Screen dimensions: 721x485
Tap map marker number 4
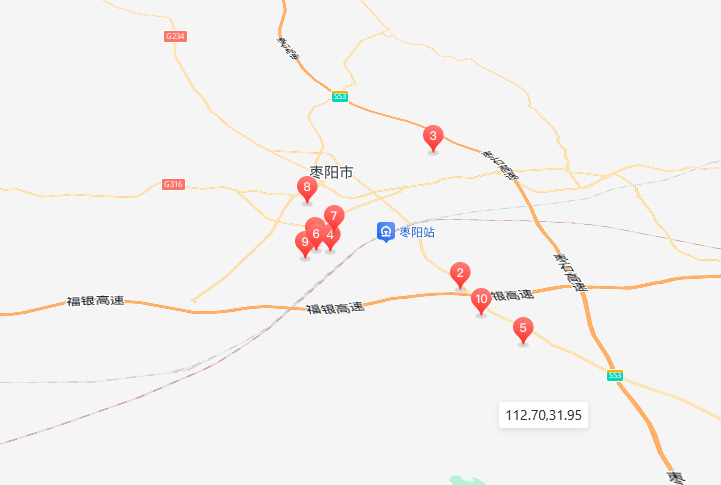(331, 237)
